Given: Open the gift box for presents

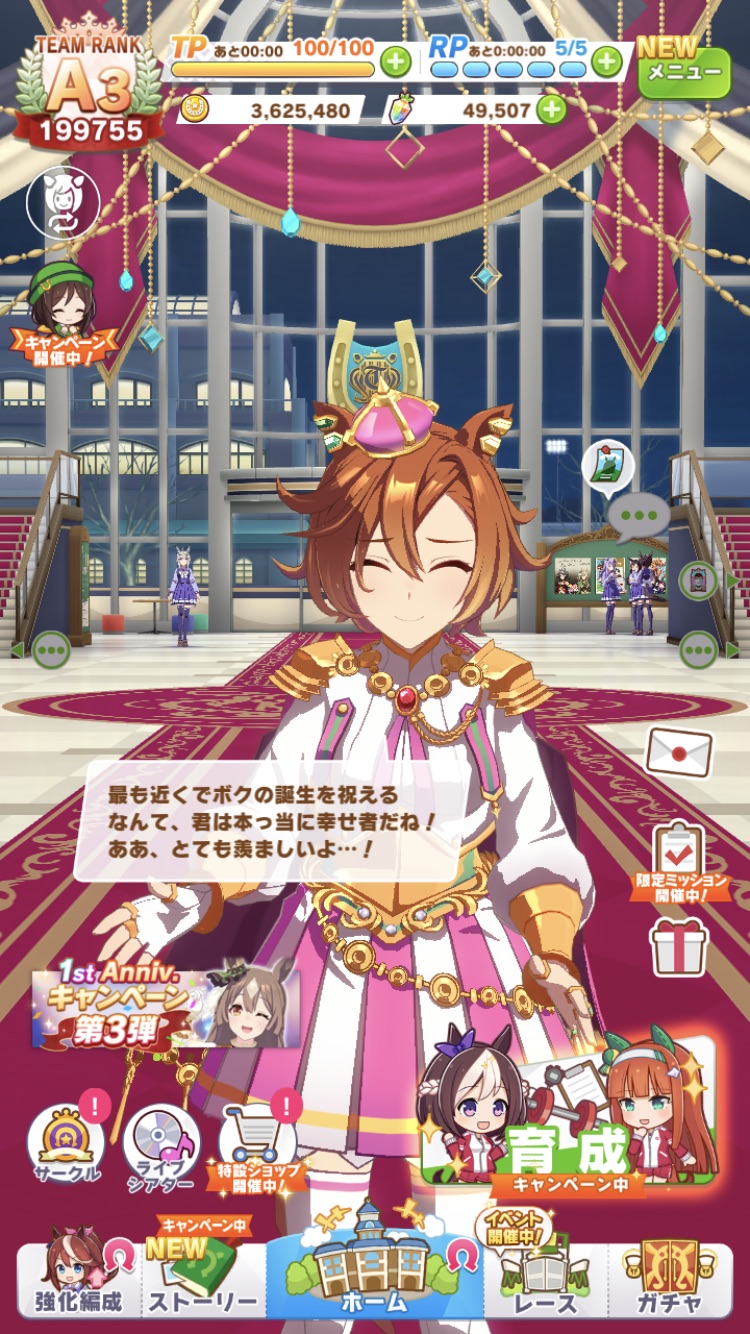Looking at the screenshot, I should [679, 945].
